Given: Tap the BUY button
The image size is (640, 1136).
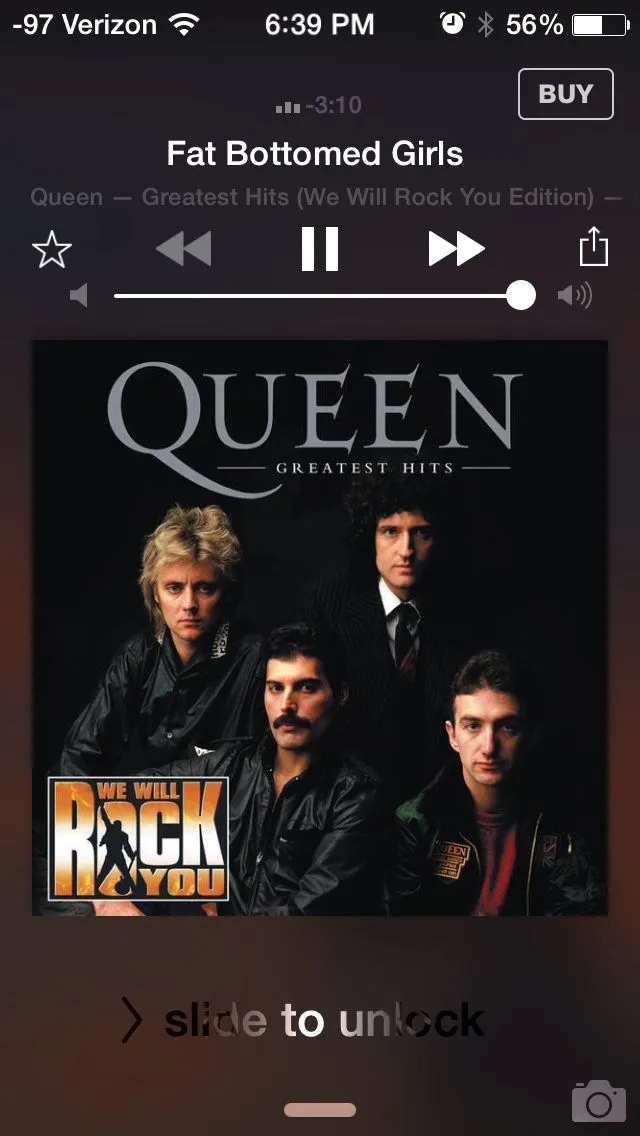Looking at the screenshot, I should (x=565, y=94).
